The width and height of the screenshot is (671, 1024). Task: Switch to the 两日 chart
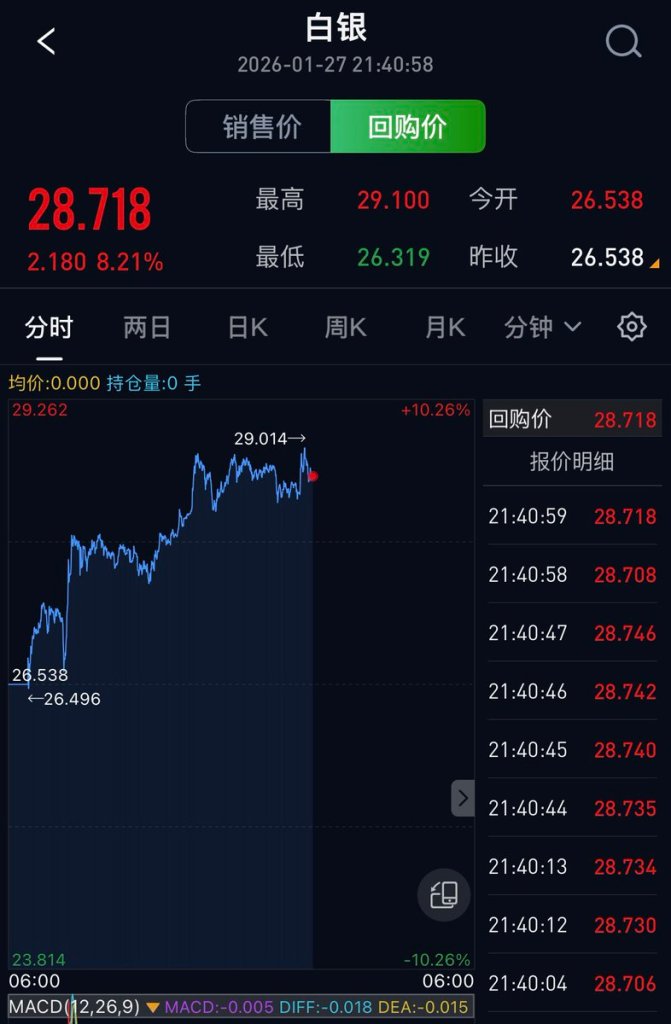pyautogui.click(x=147, y=327)
